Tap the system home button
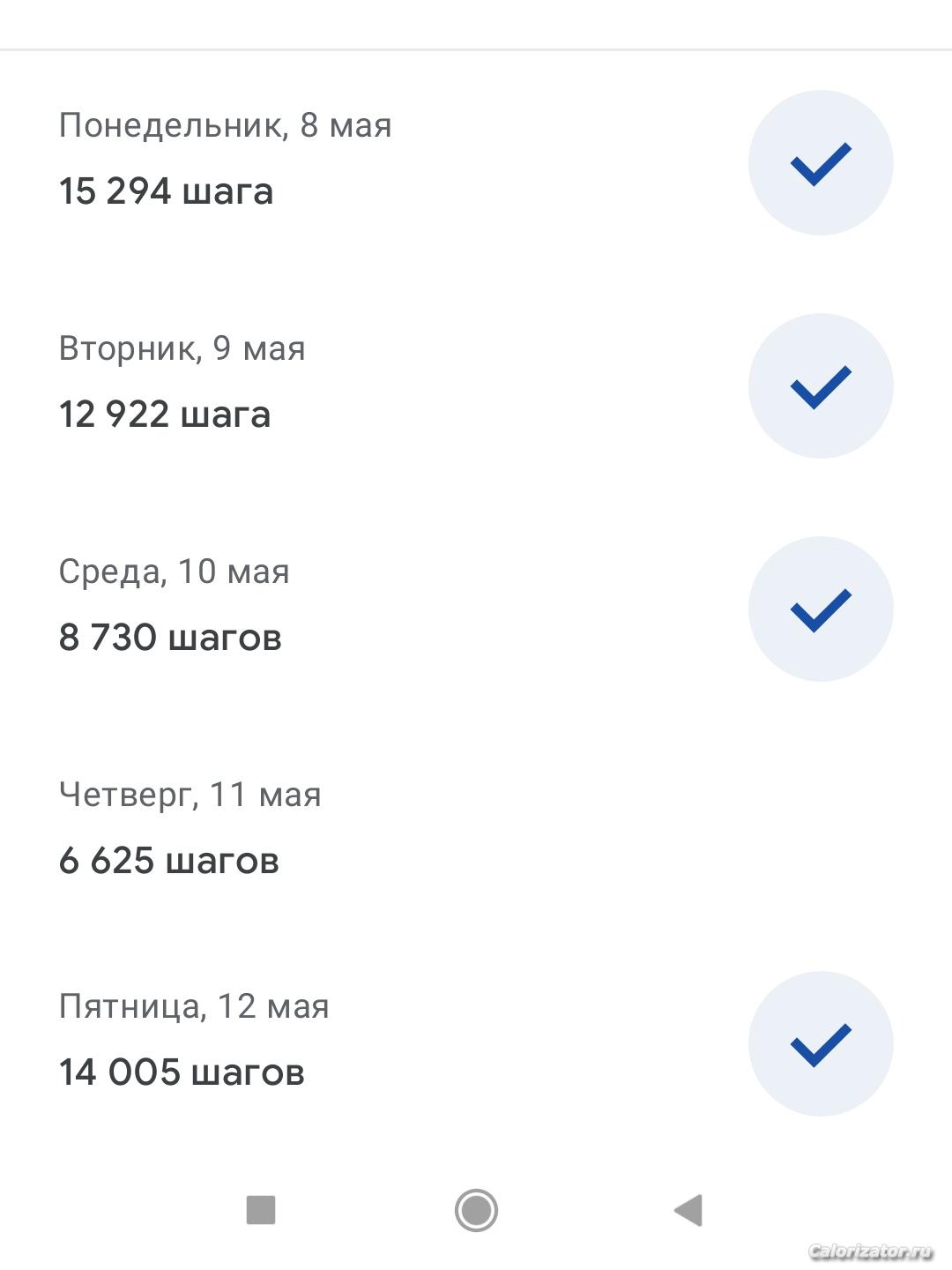This screenshot has width=952, height=1270. 476,1210
